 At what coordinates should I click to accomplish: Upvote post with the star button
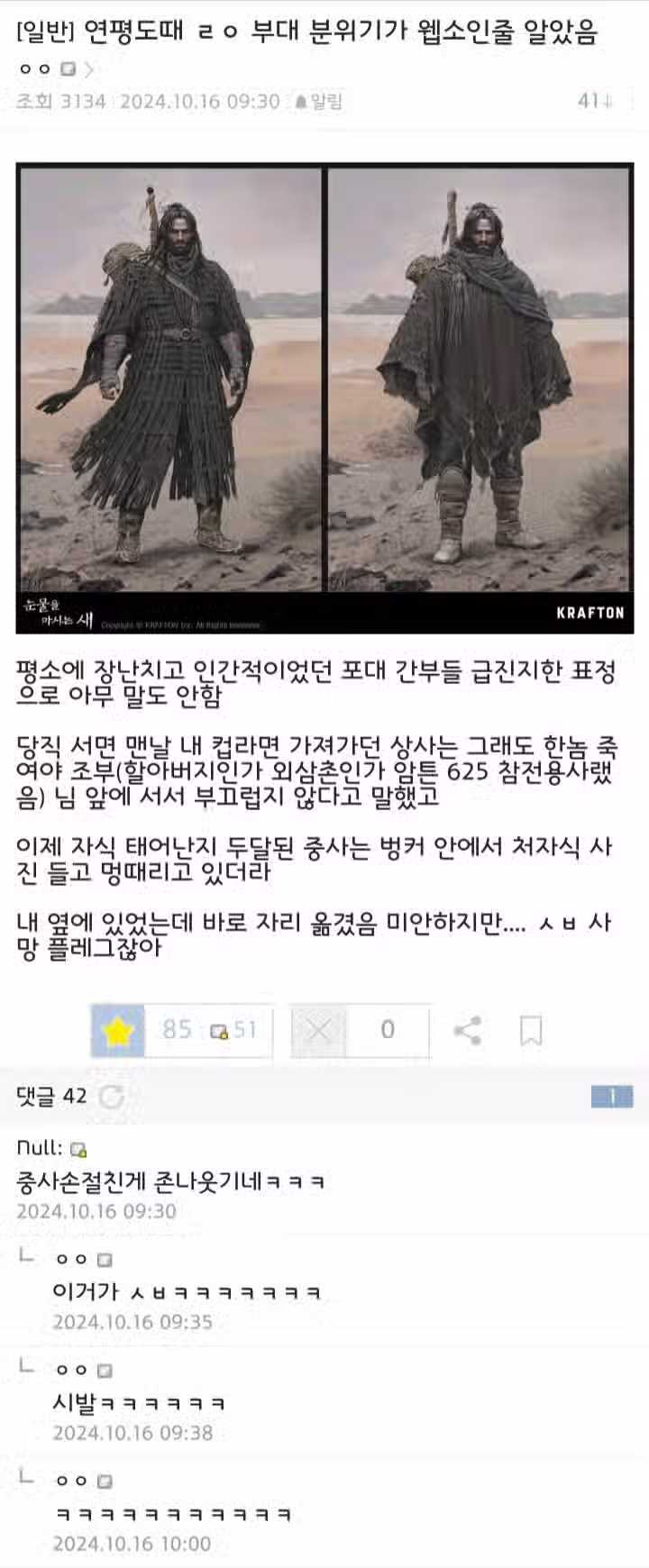[x=118, y=1030]
